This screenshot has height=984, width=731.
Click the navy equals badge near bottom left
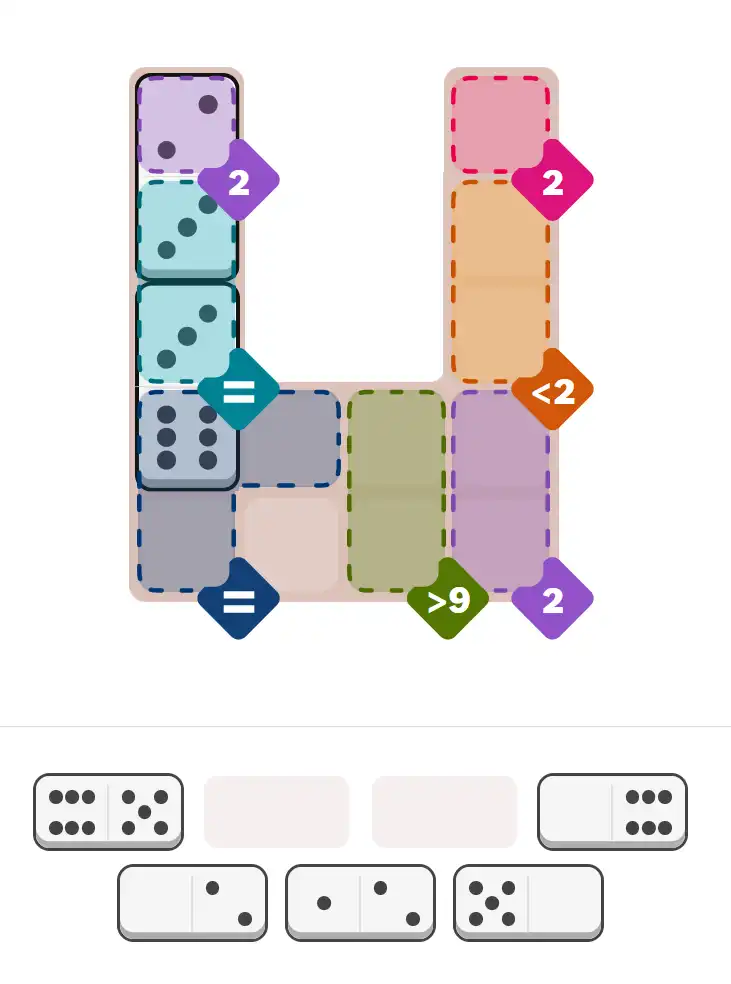[239, 601]
